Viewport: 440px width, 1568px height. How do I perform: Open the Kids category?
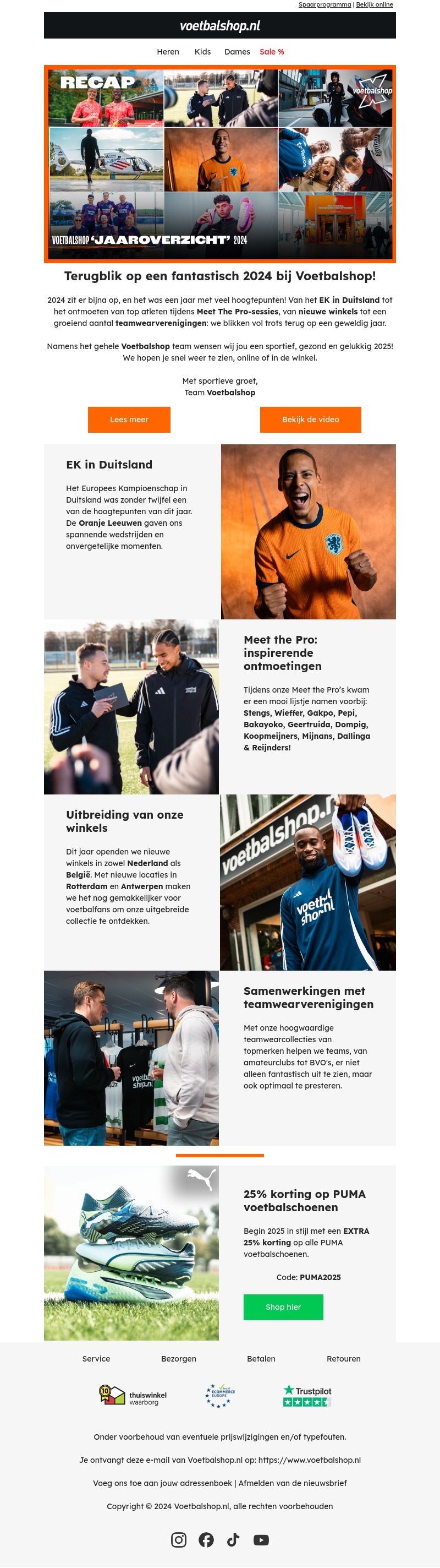pos(202,52)
